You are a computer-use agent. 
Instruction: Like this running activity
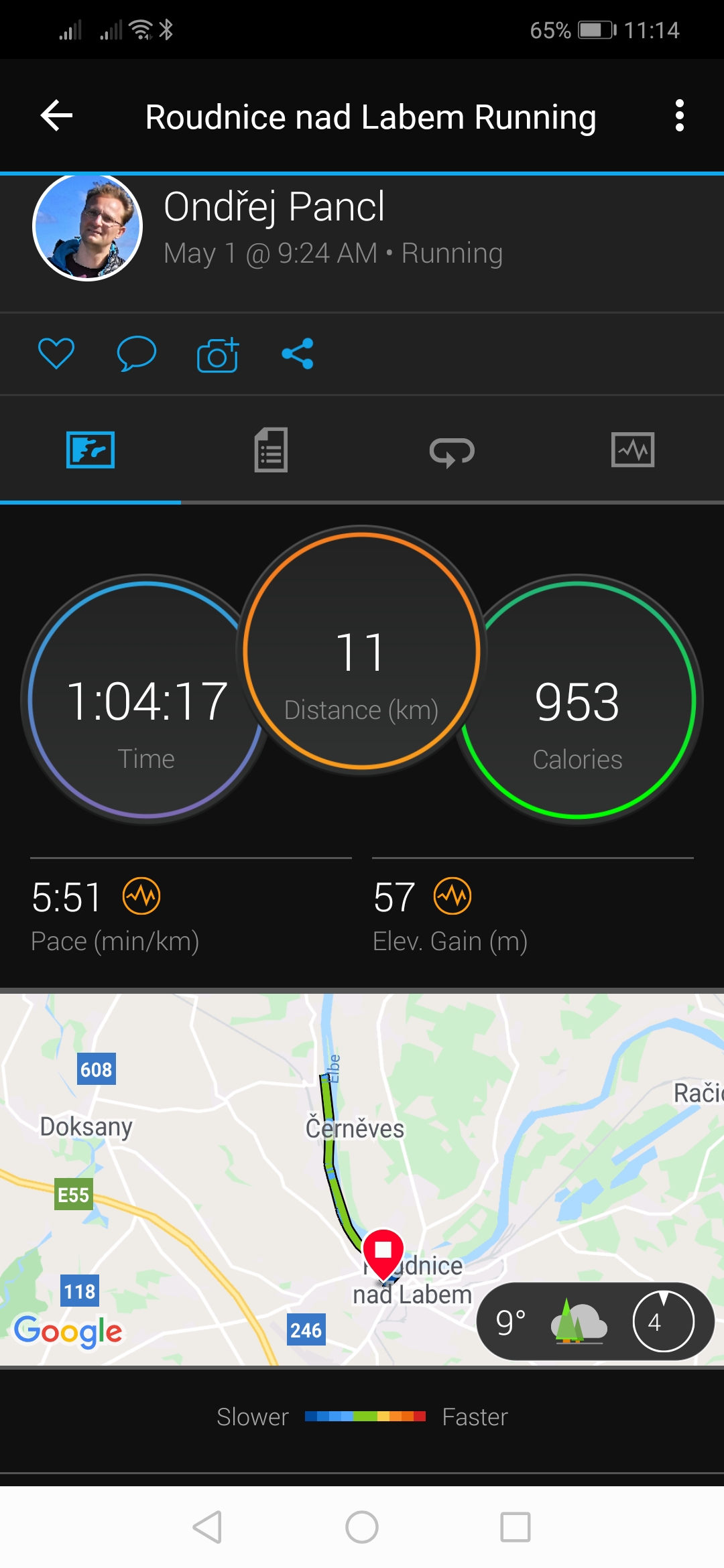(56, 353)
